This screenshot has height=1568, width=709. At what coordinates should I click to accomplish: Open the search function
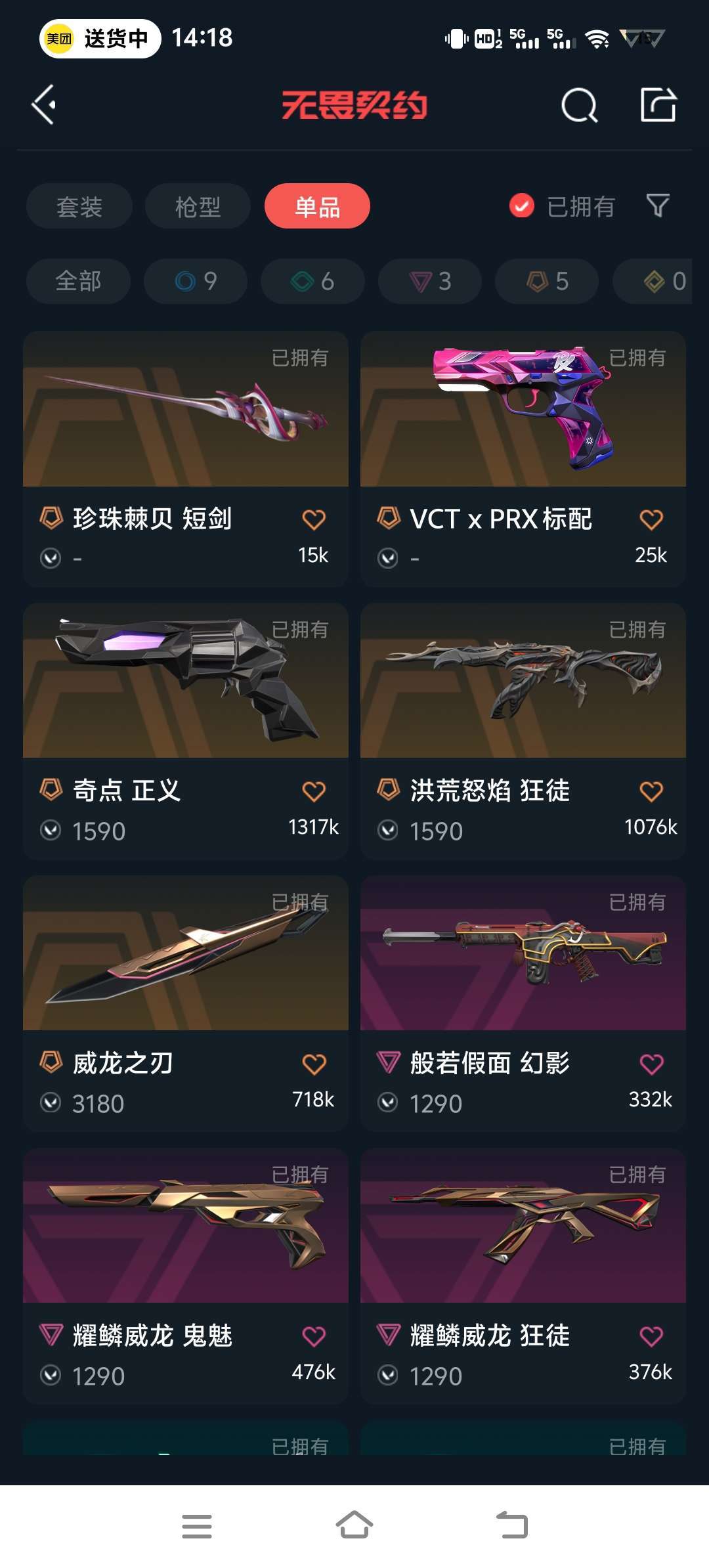[578, 106]
